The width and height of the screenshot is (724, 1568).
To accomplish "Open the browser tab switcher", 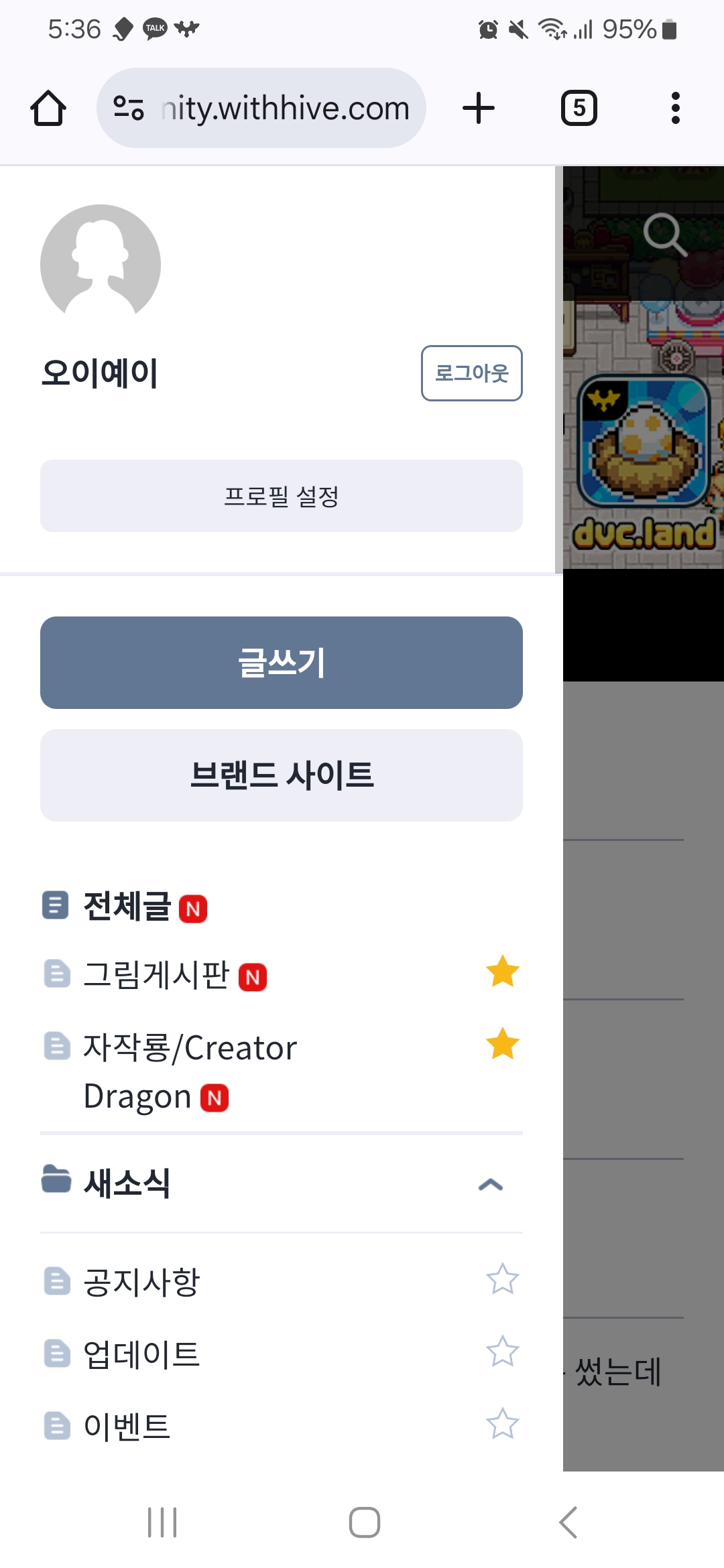I will coord(579,108).
